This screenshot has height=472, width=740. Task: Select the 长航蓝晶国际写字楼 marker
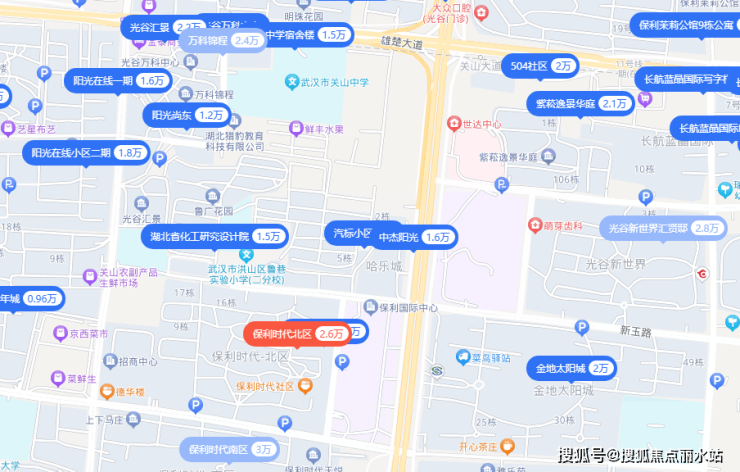[x=688, y=79]
